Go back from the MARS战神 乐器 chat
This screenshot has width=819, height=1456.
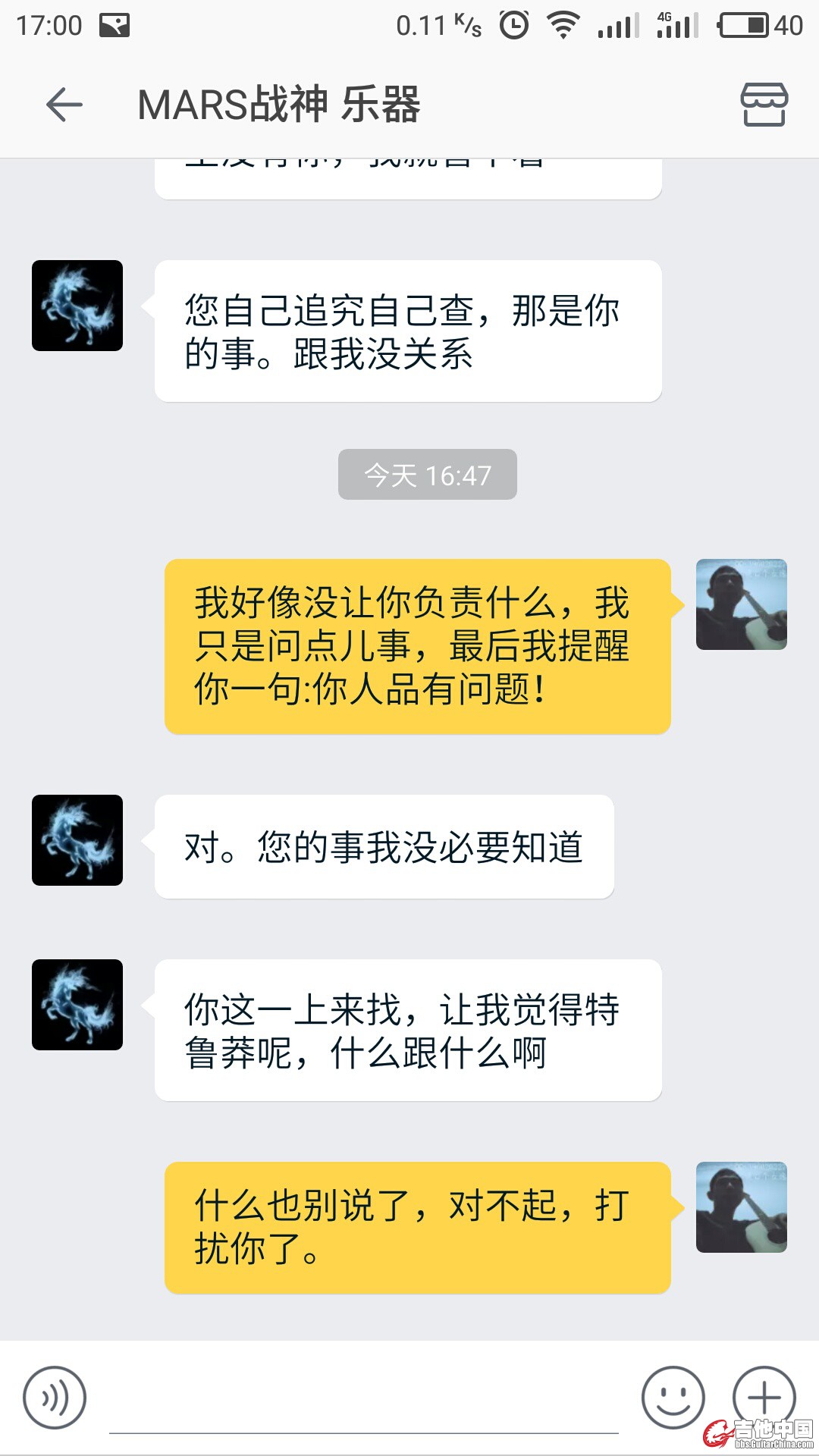tap(64, 104)
